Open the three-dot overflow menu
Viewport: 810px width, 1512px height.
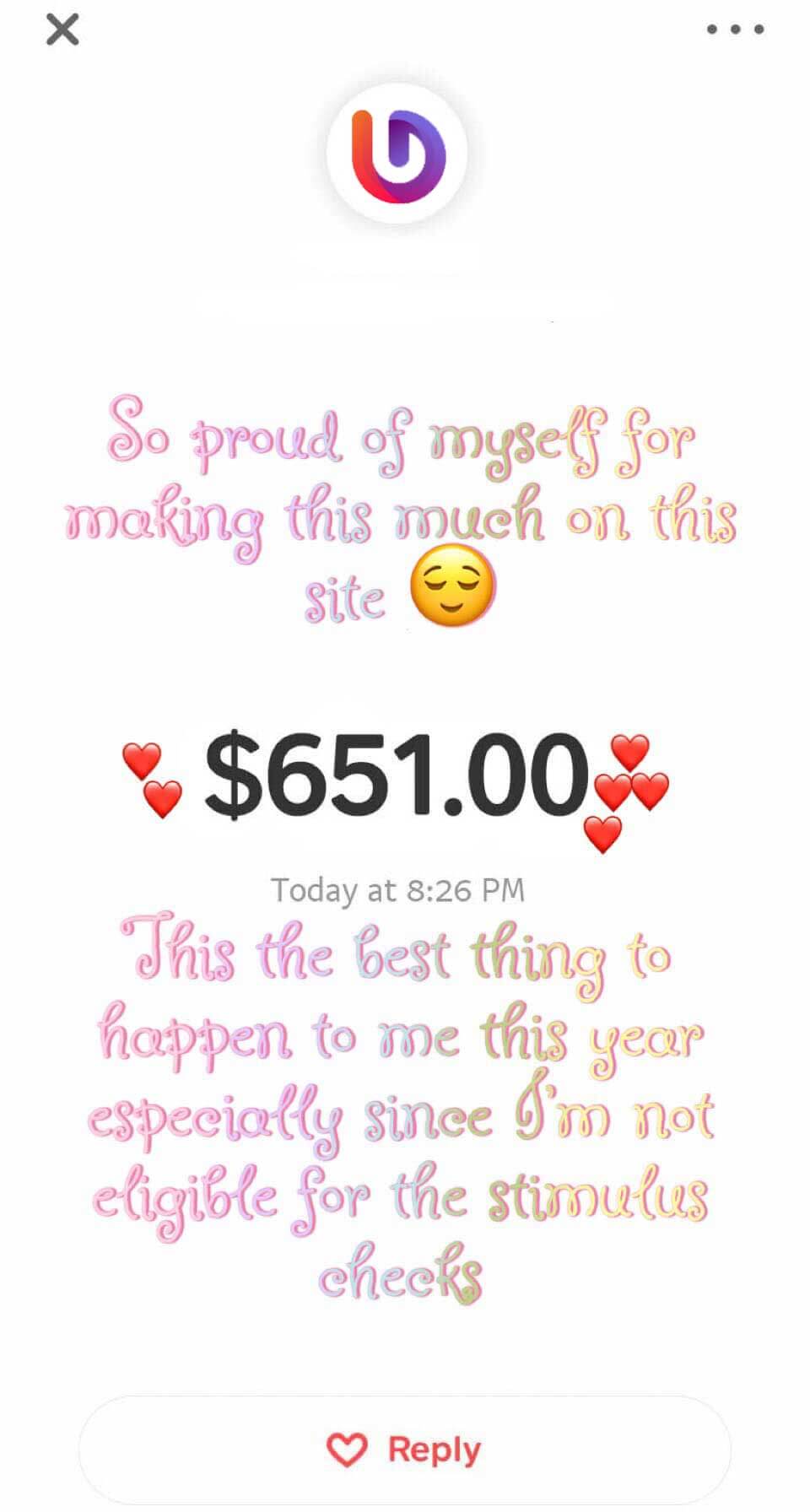coord(735,30)
